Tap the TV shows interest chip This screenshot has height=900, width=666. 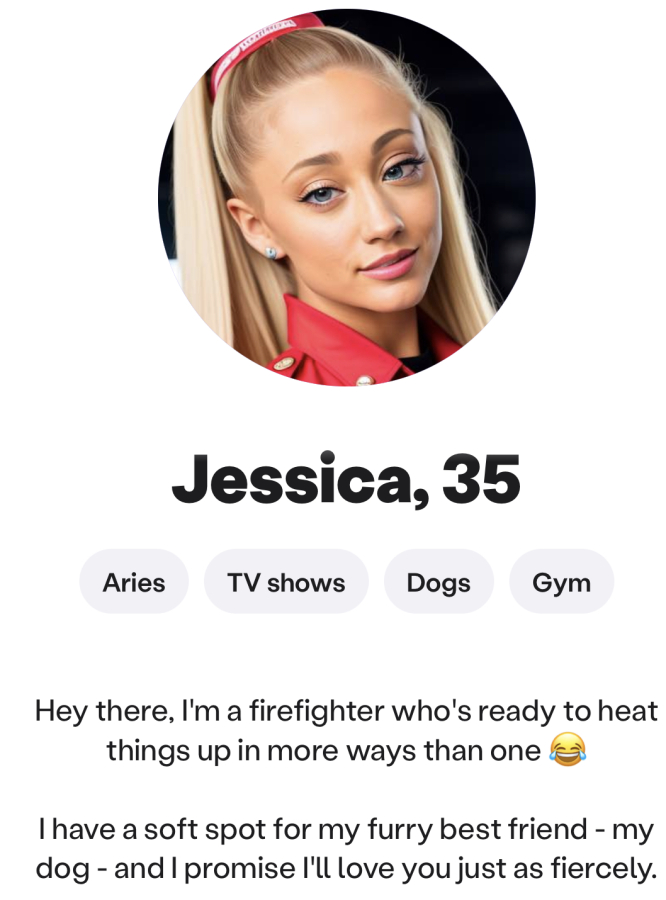[286, 582]
